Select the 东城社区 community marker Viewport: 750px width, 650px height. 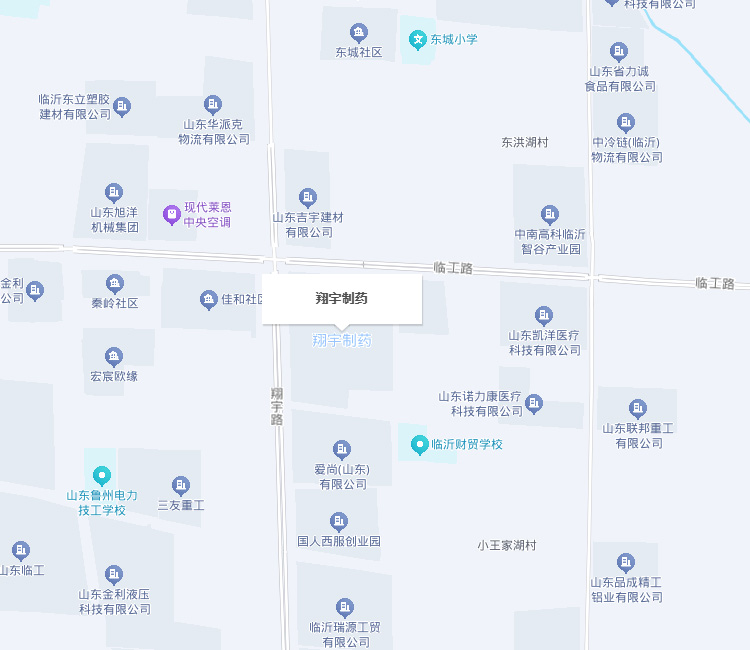[359, 33]
